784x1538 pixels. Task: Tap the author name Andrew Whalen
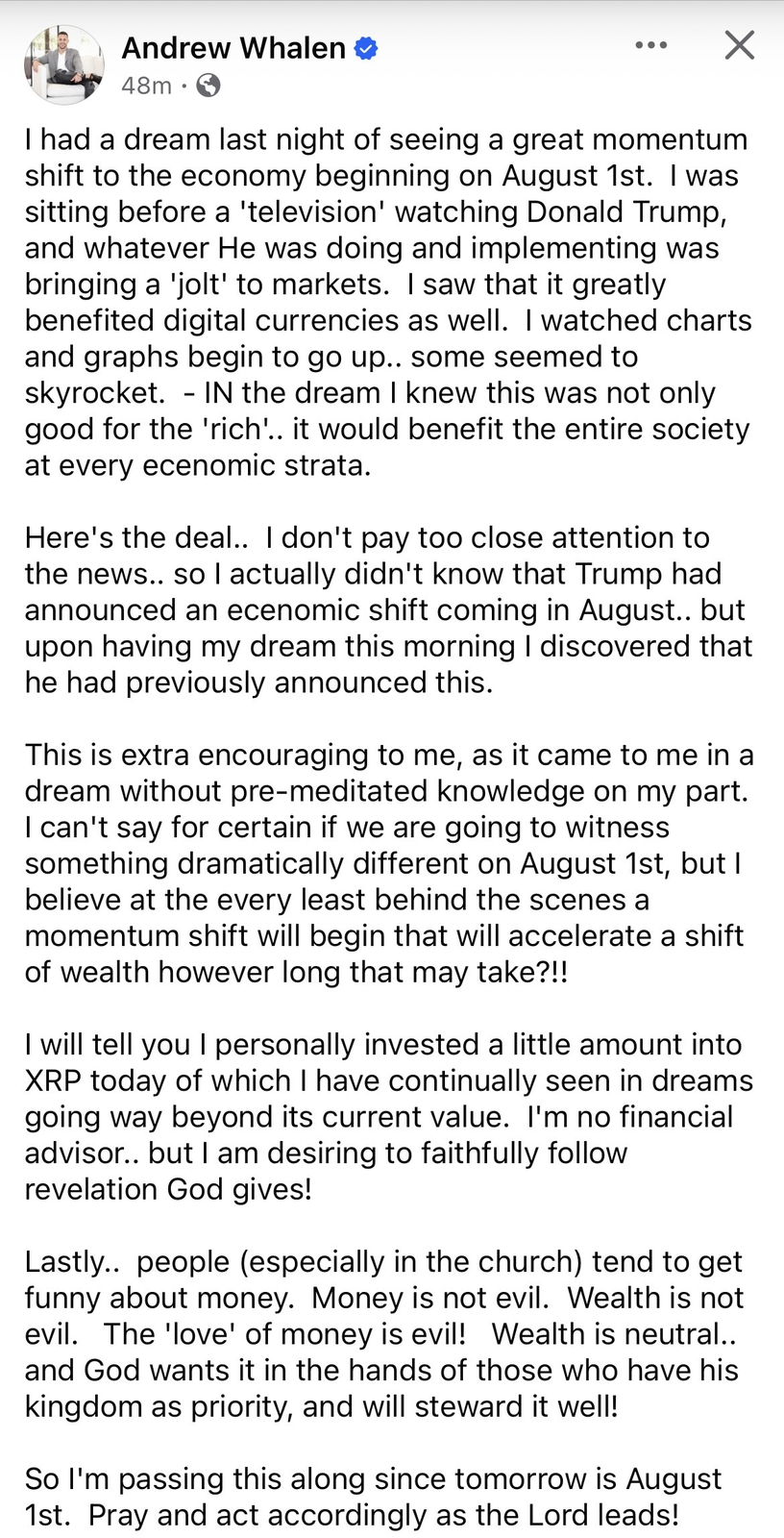(233, 48)
